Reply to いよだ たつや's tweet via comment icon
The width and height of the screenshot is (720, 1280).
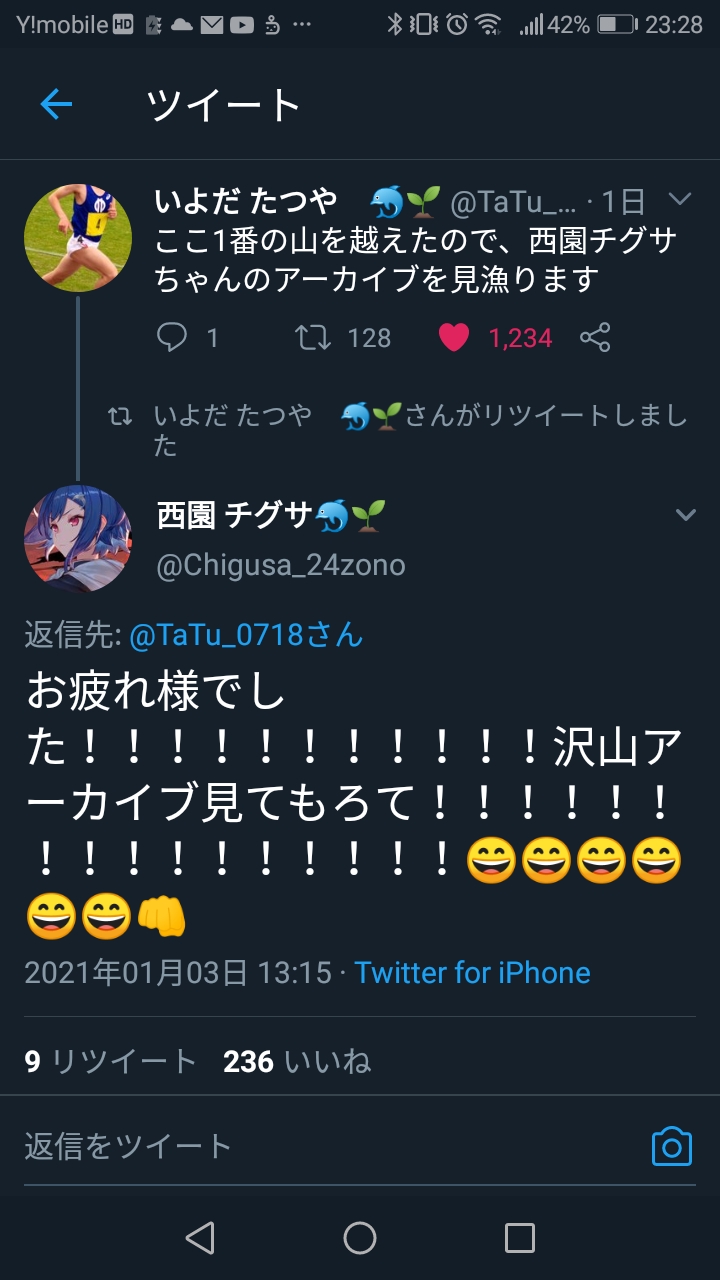coord(173,338)
